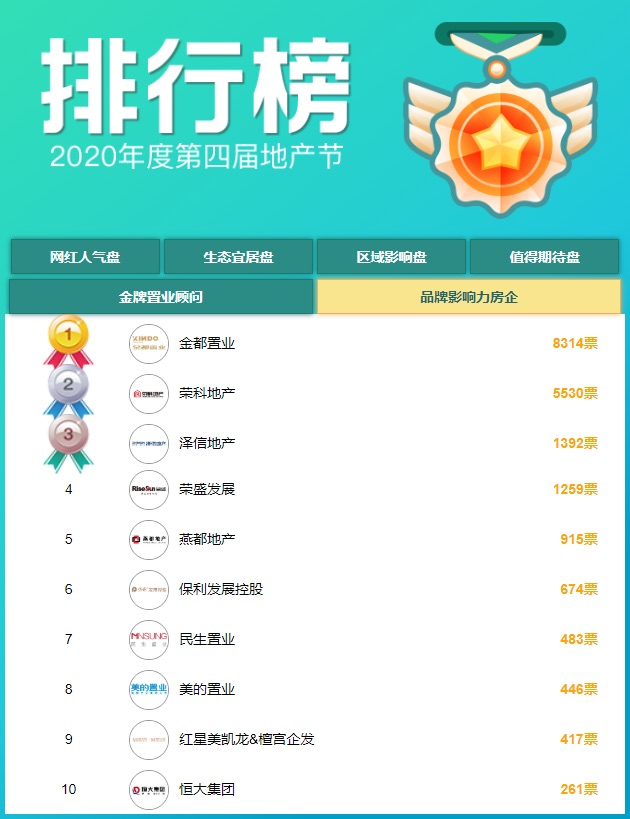The image size is (630, 819).
Task: Select the 值得期待盘 tab
Action: point(544,257)
